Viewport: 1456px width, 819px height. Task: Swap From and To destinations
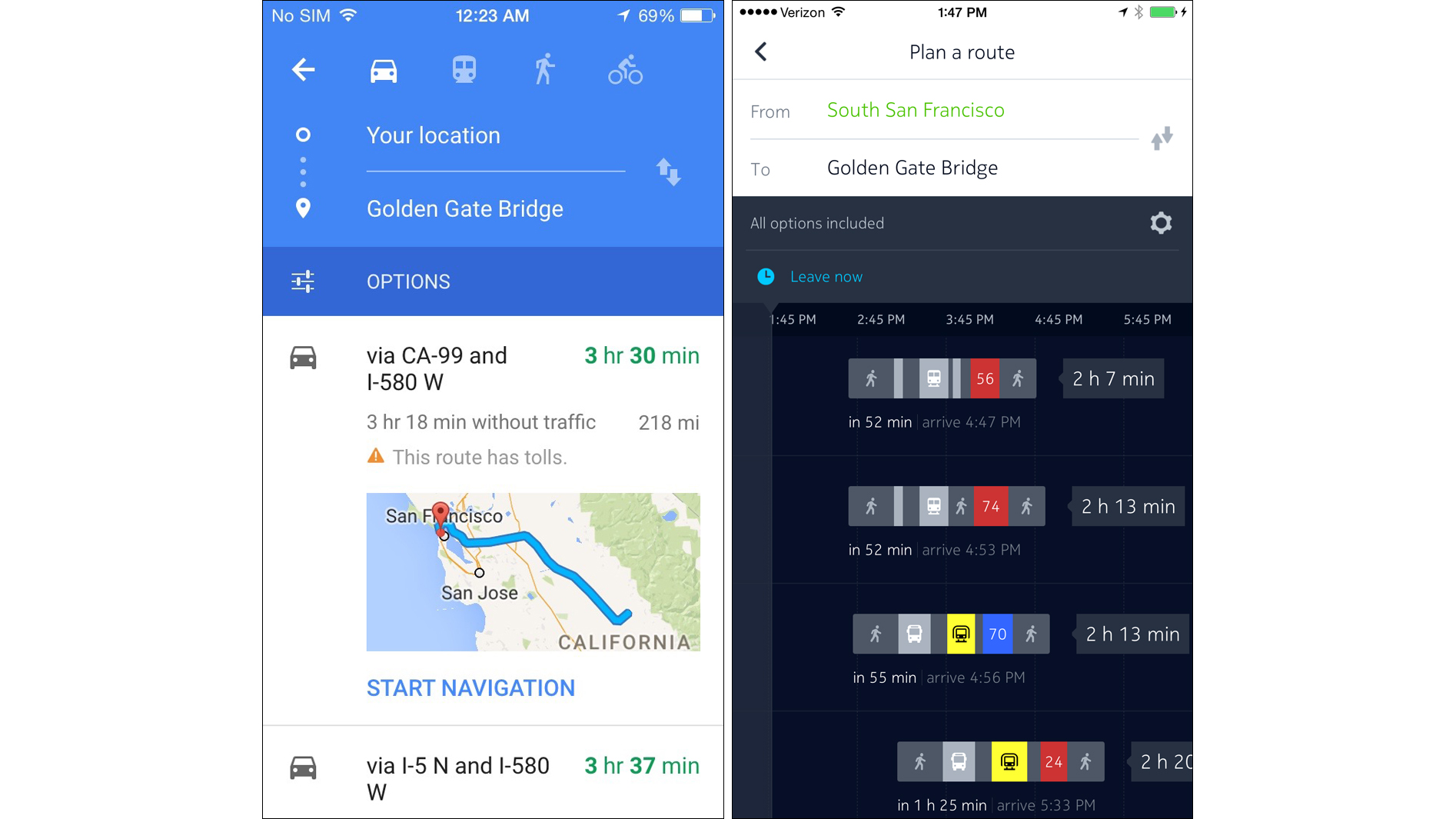click(x=1162, y=138)
